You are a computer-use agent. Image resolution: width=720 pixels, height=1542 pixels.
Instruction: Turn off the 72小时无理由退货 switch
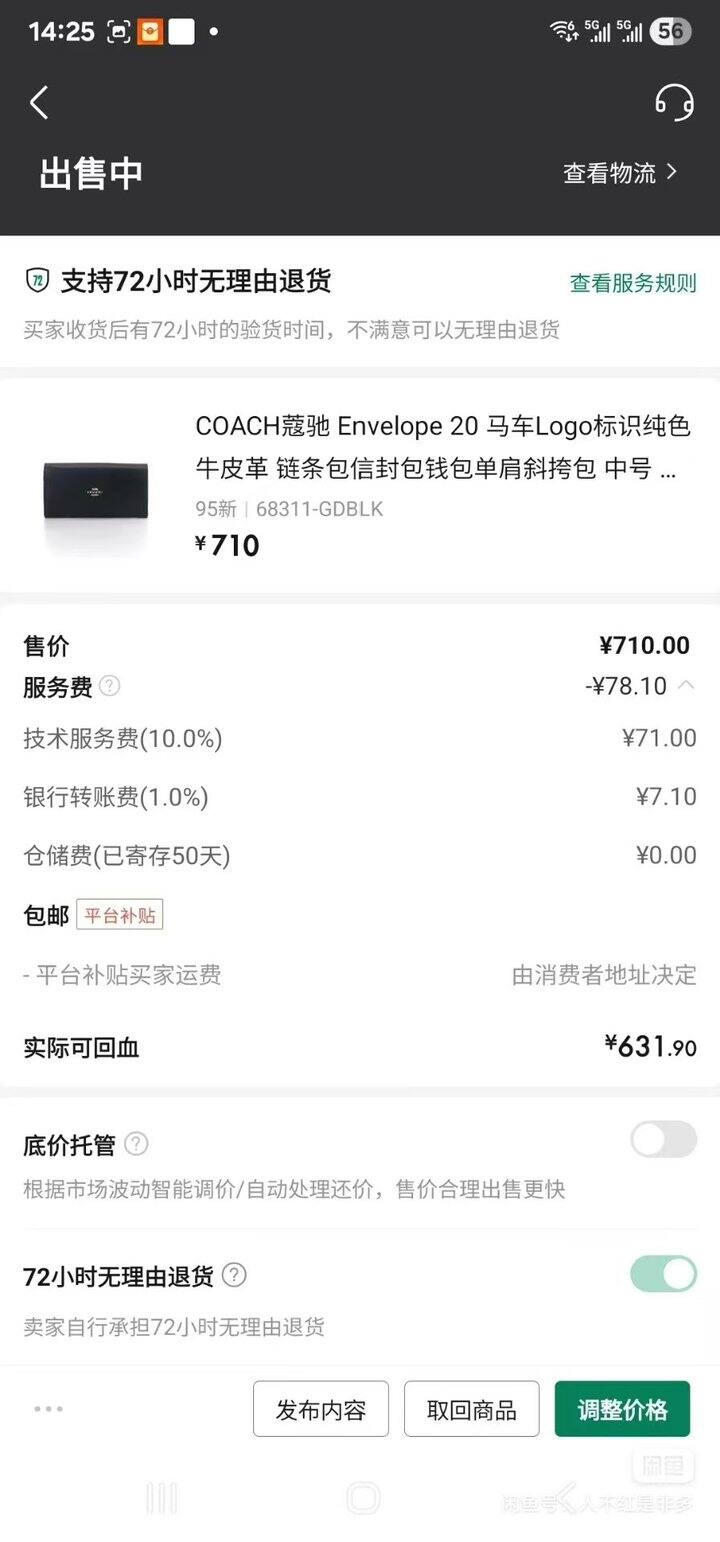pos(663,1274)
